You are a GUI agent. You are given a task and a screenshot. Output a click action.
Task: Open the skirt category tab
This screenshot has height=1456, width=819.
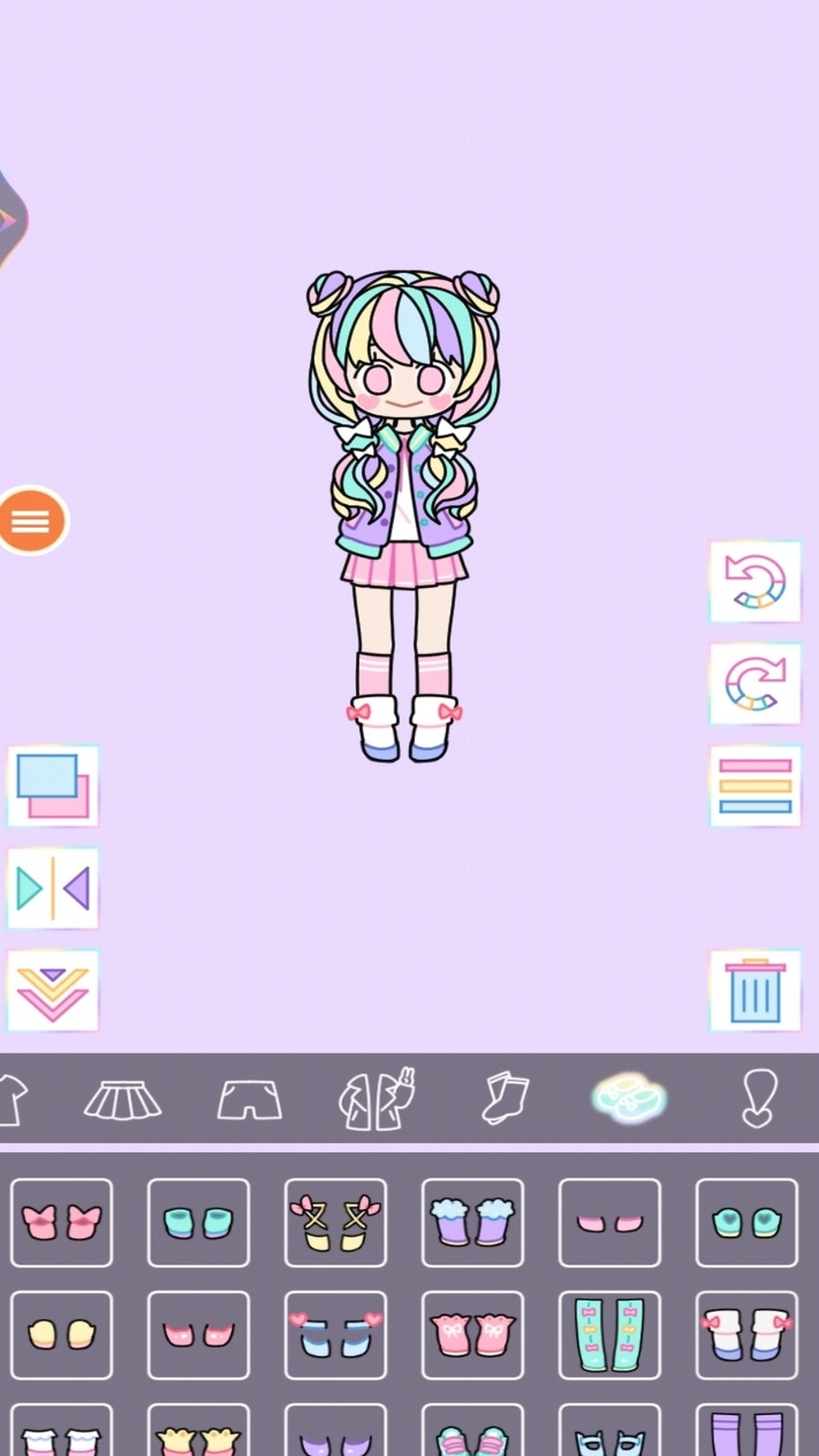coord(123,1099)
